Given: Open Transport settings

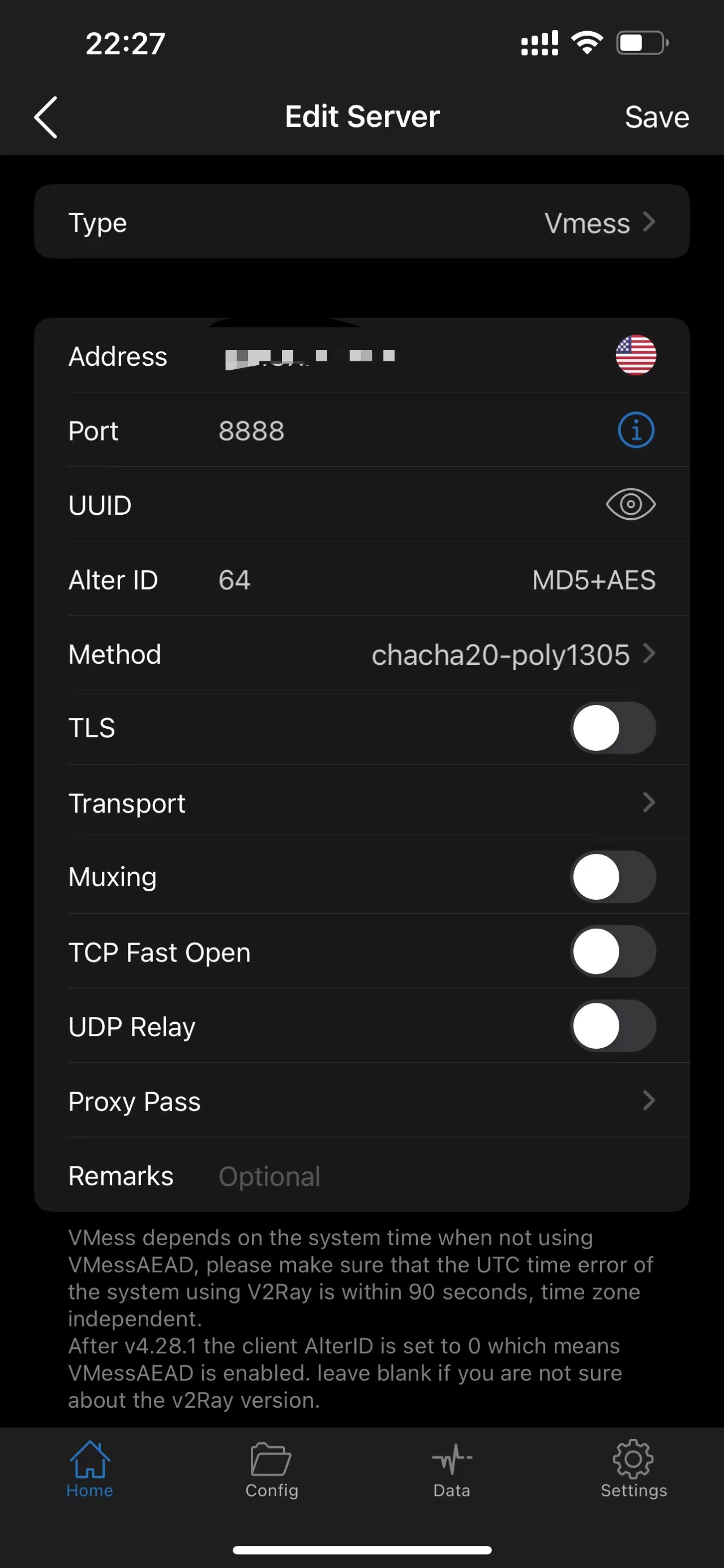Looking at the screenshot, I should (x=361, y=803).
